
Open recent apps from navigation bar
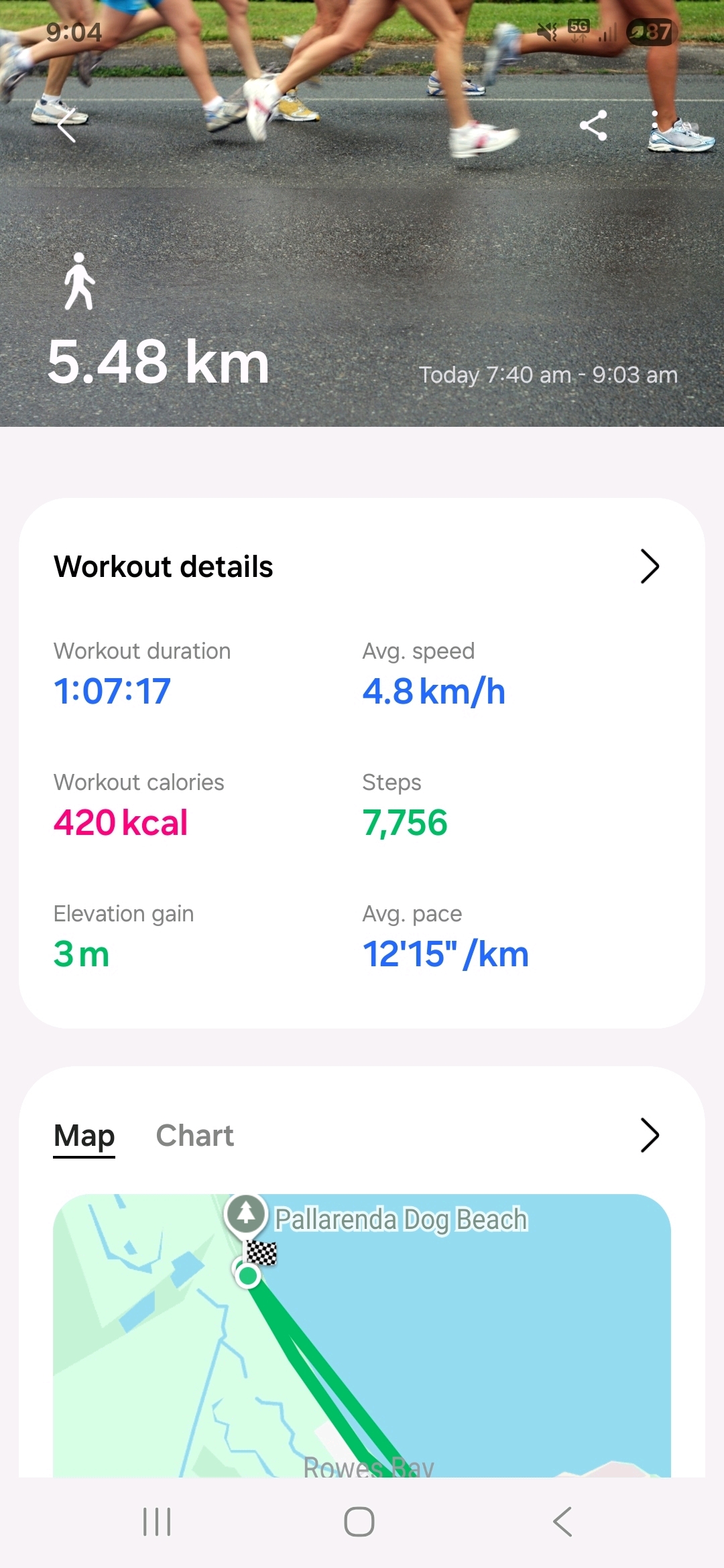pyautogui.click(x=157, y=1522)
